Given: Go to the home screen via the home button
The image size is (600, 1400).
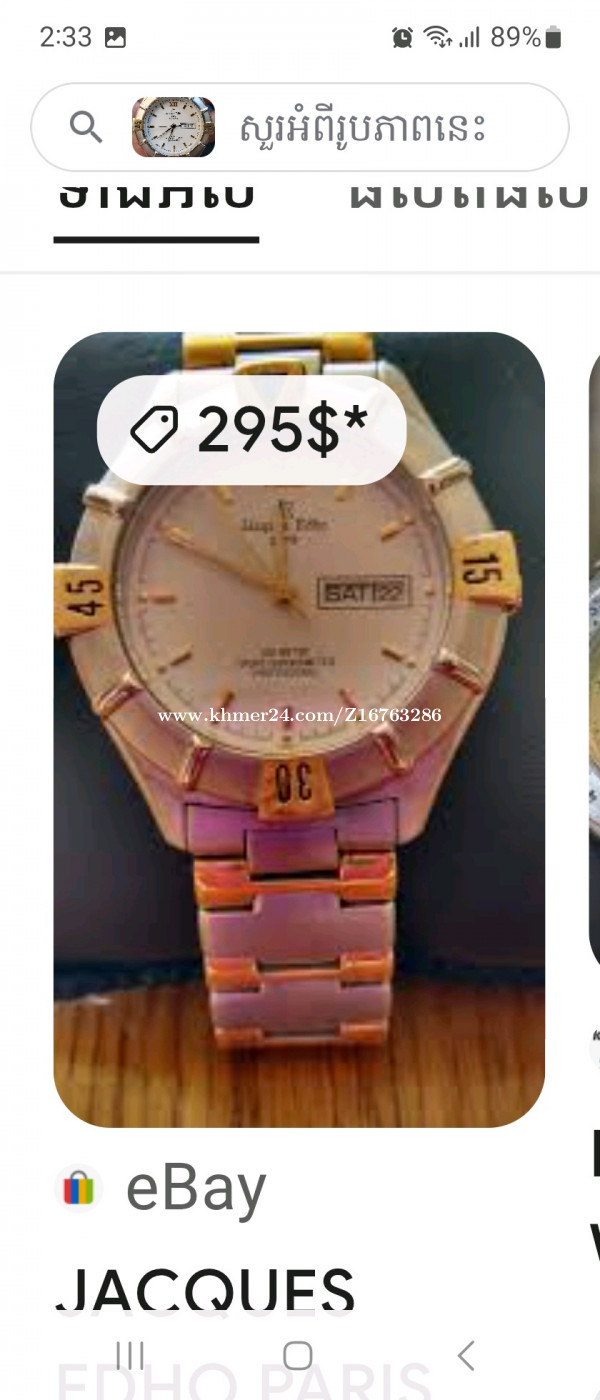Looking at the screenshot, I should [x=298, y=1356].
